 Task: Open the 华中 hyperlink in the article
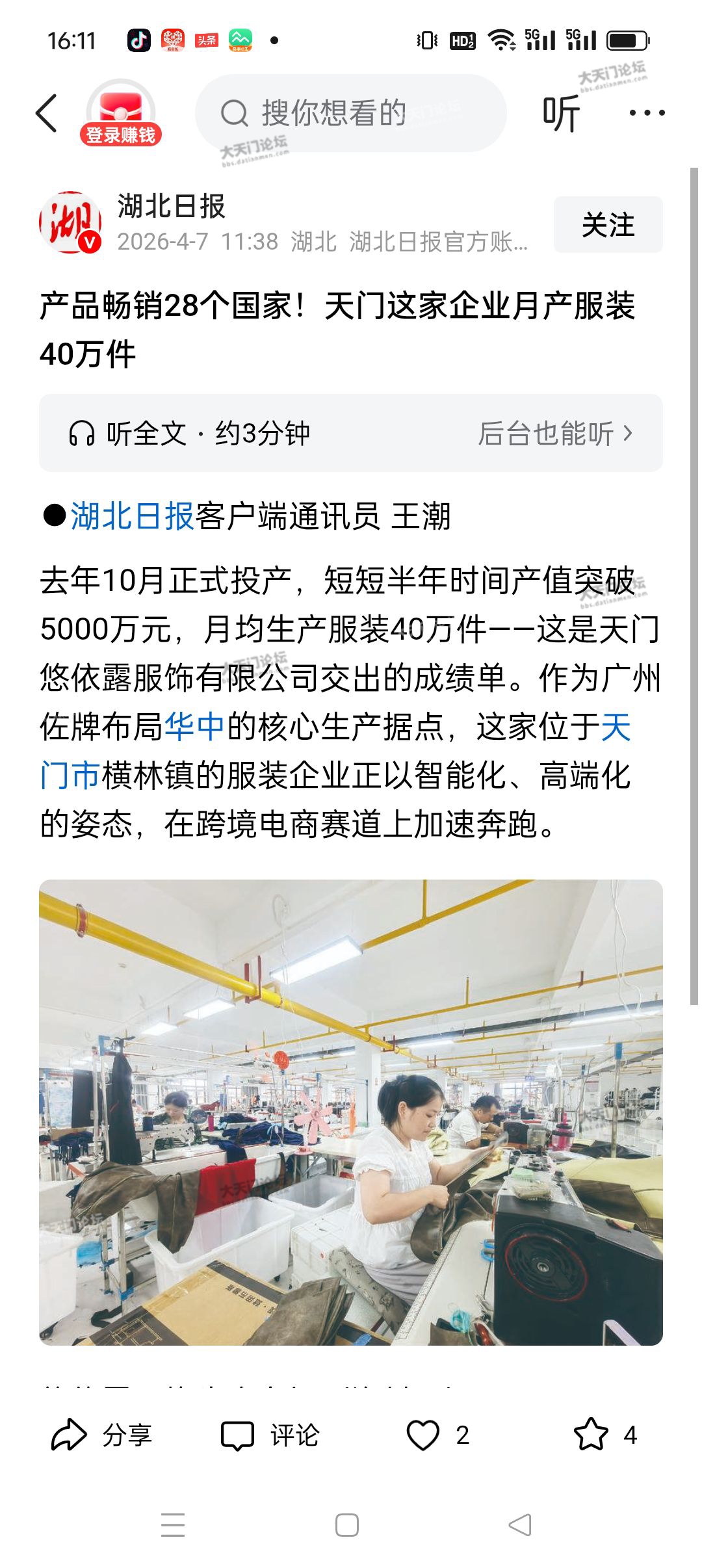(x=194, y=727)
